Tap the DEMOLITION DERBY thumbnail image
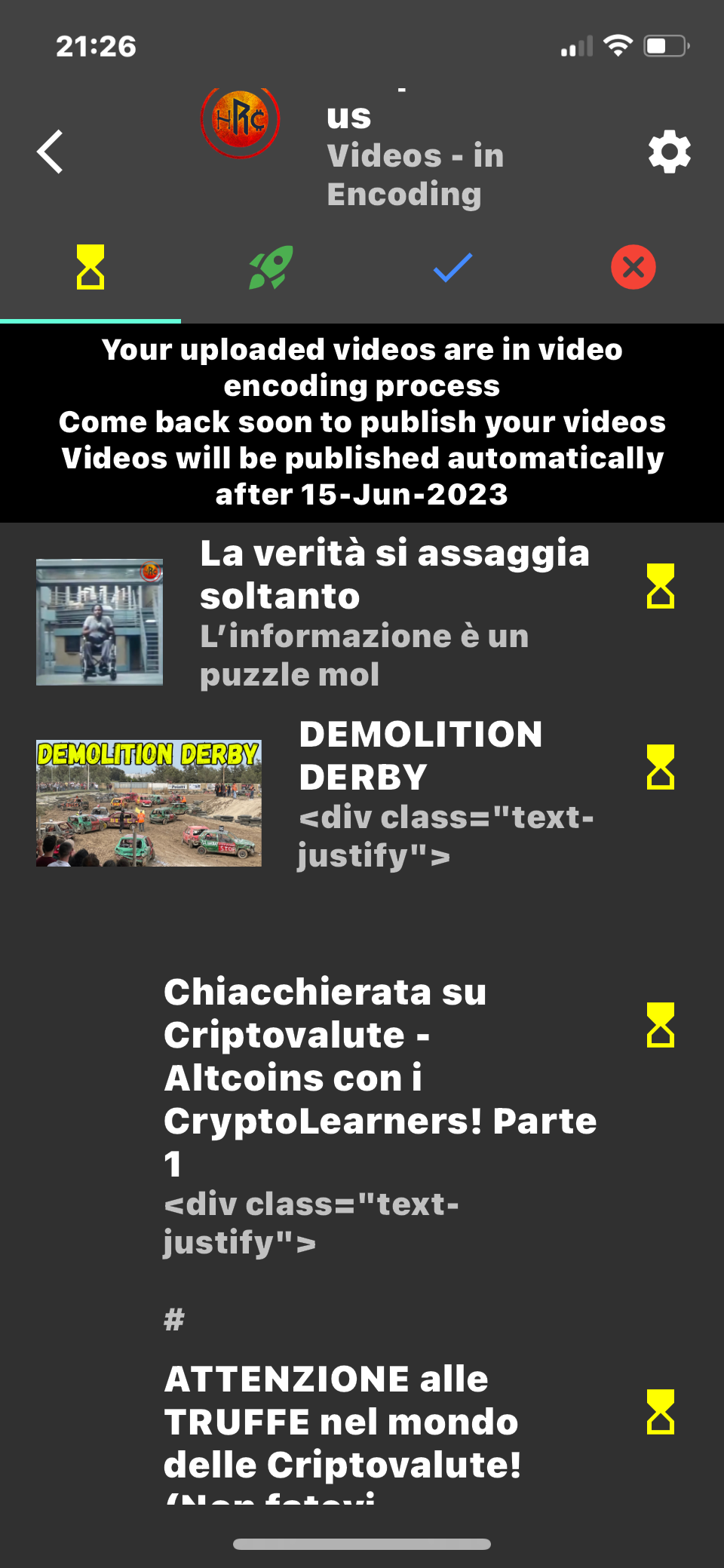724x1568 pixels. pyautogui.click(x=149, y=803)
